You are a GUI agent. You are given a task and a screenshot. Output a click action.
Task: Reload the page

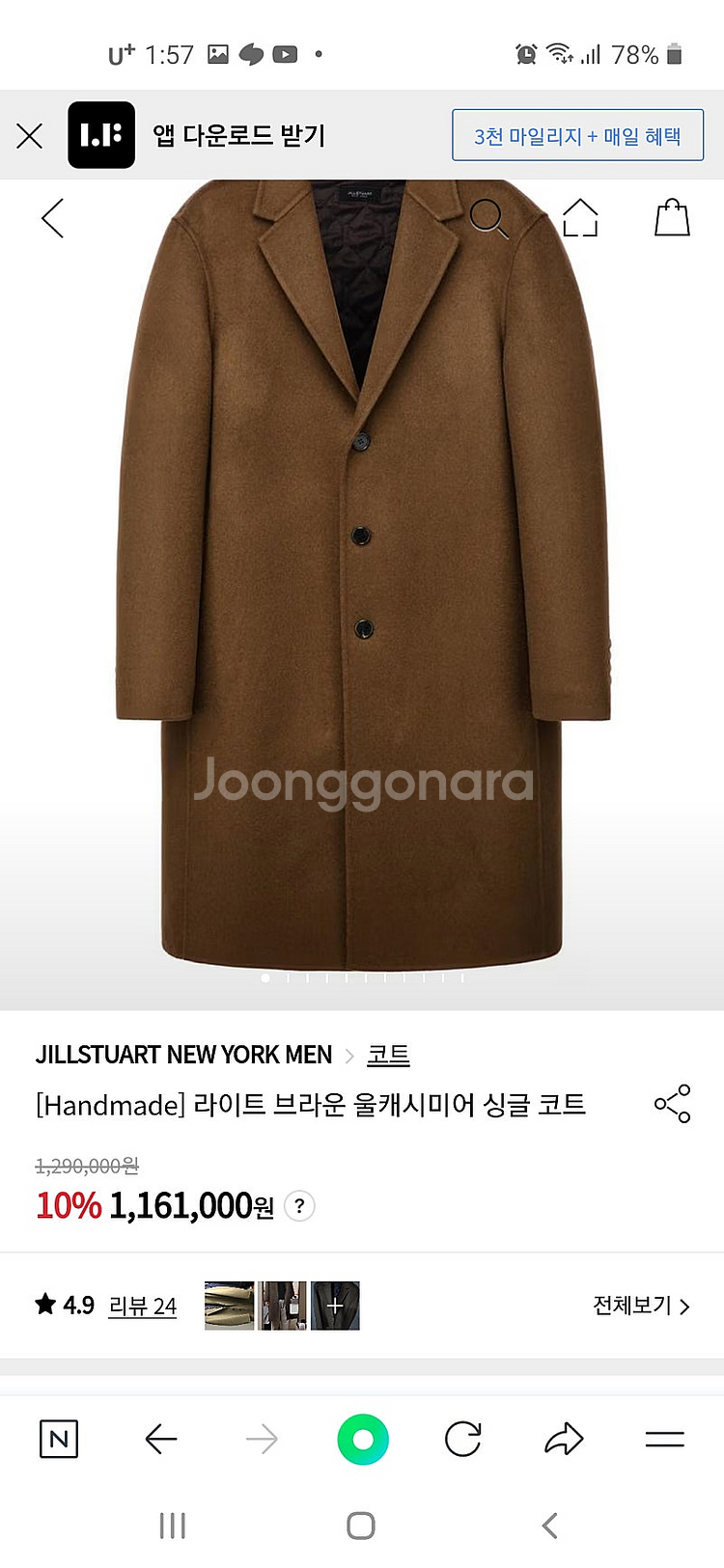point(463,1440)
